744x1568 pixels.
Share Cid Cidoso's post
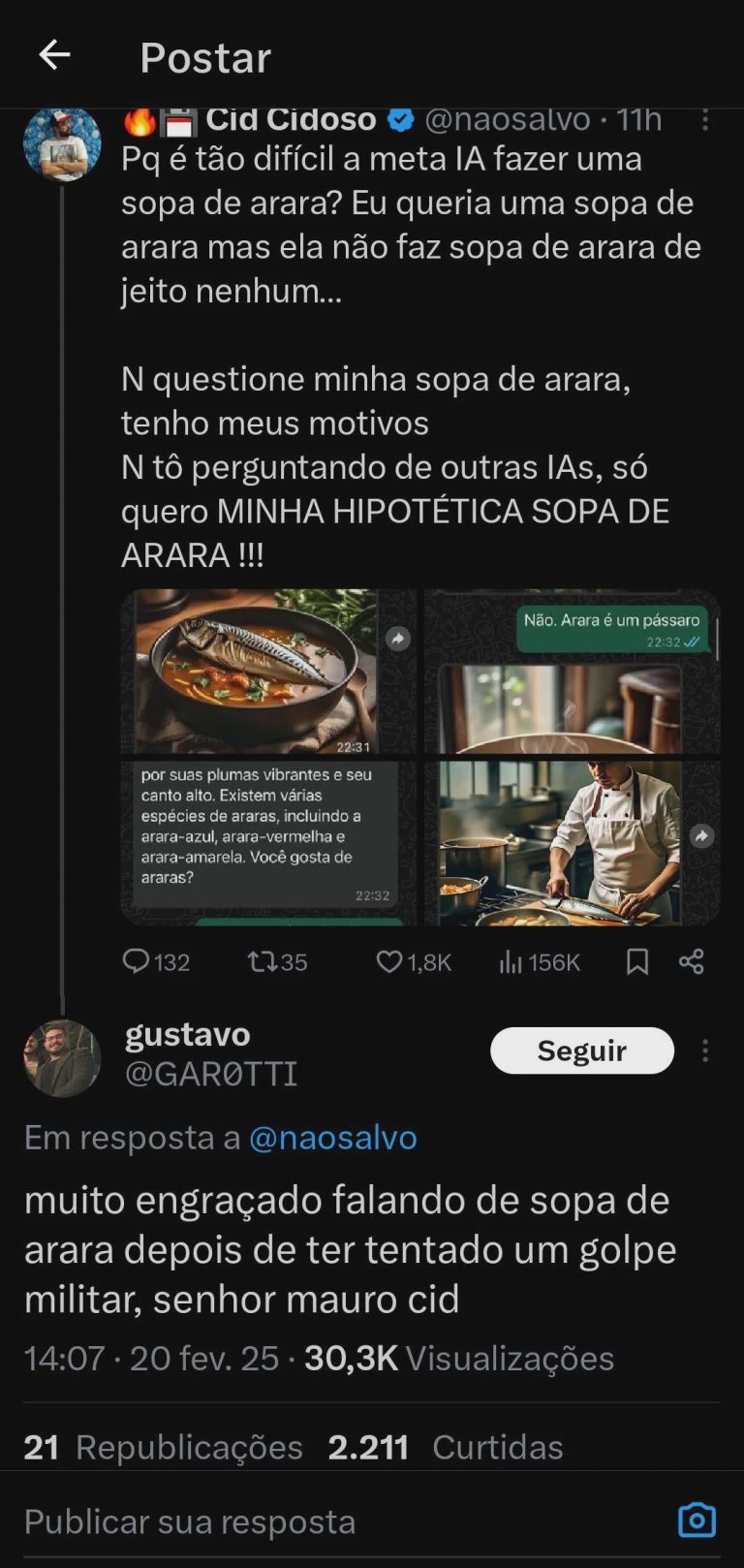click(691, 961)
